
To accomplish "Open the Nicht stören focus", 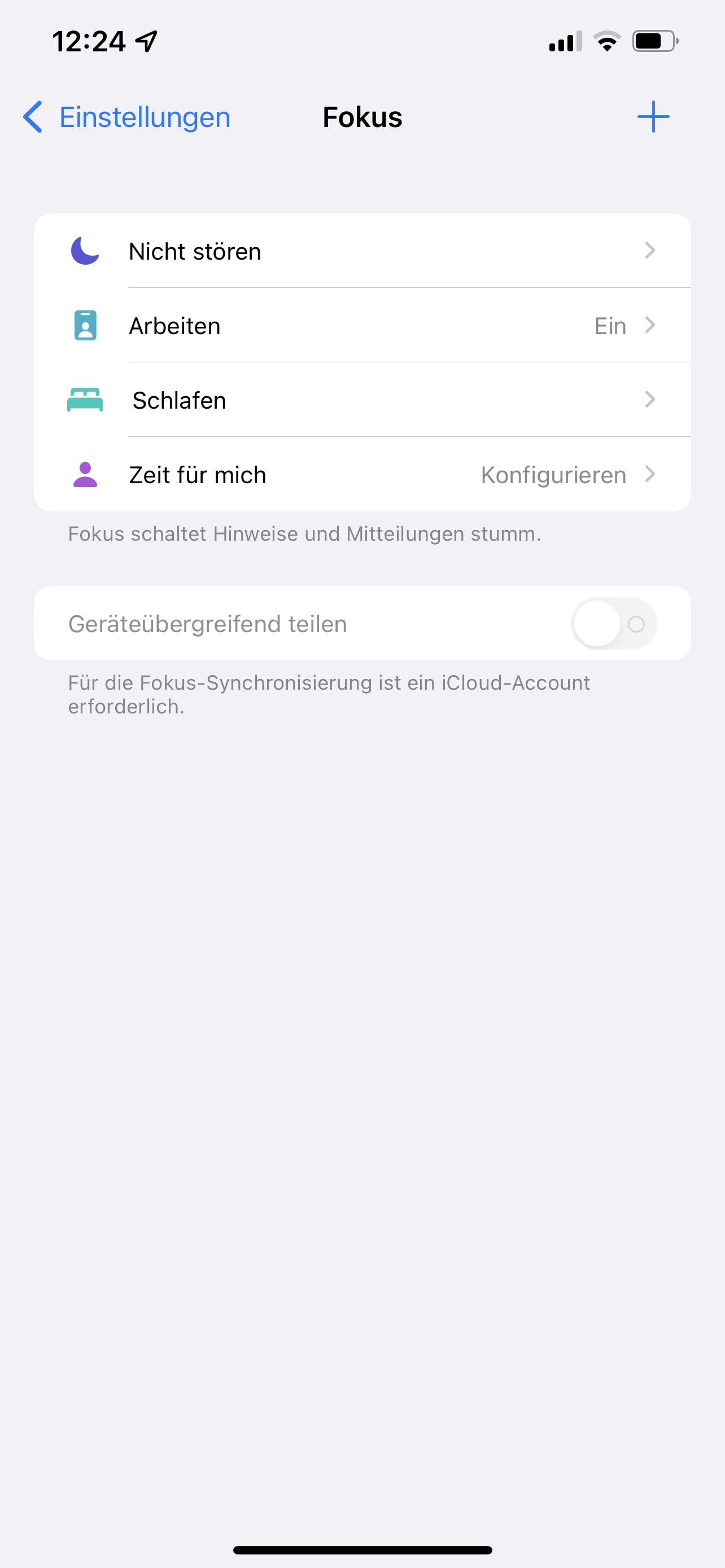I will pos(362,251).
